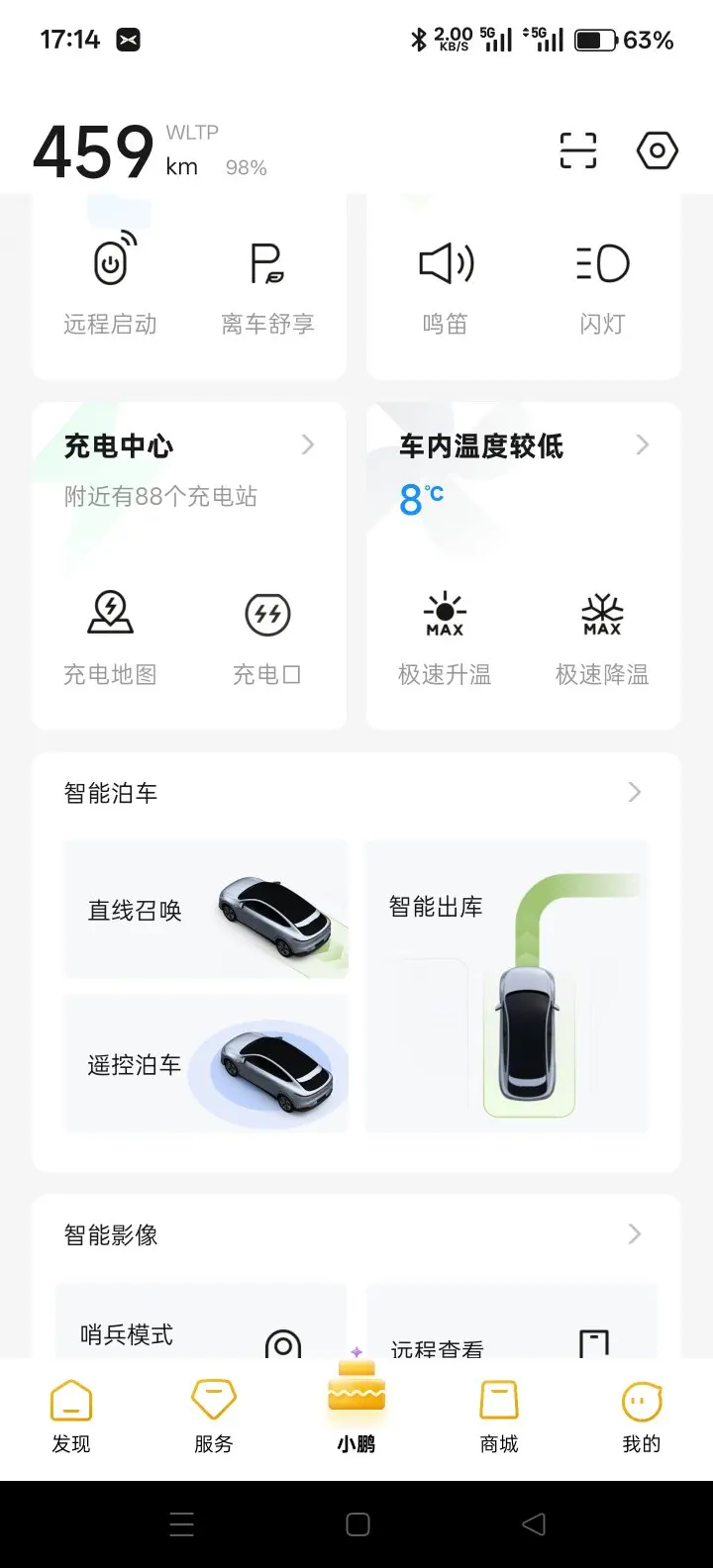713x1568 pixels.
Task: Open the 智能出库 card
Action: pos(507,986)
